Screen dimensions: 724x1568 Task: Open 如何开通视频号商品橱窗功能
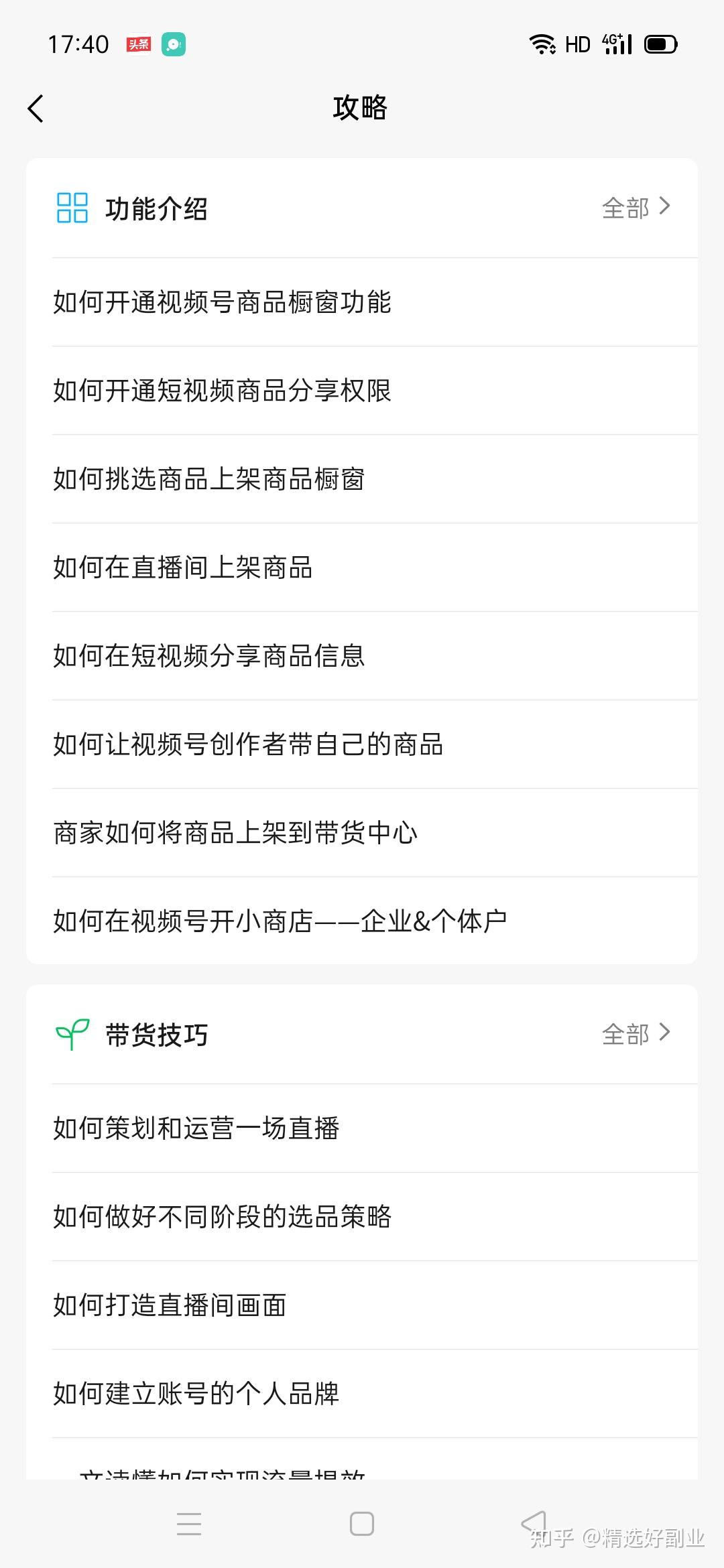pos(223,302)
